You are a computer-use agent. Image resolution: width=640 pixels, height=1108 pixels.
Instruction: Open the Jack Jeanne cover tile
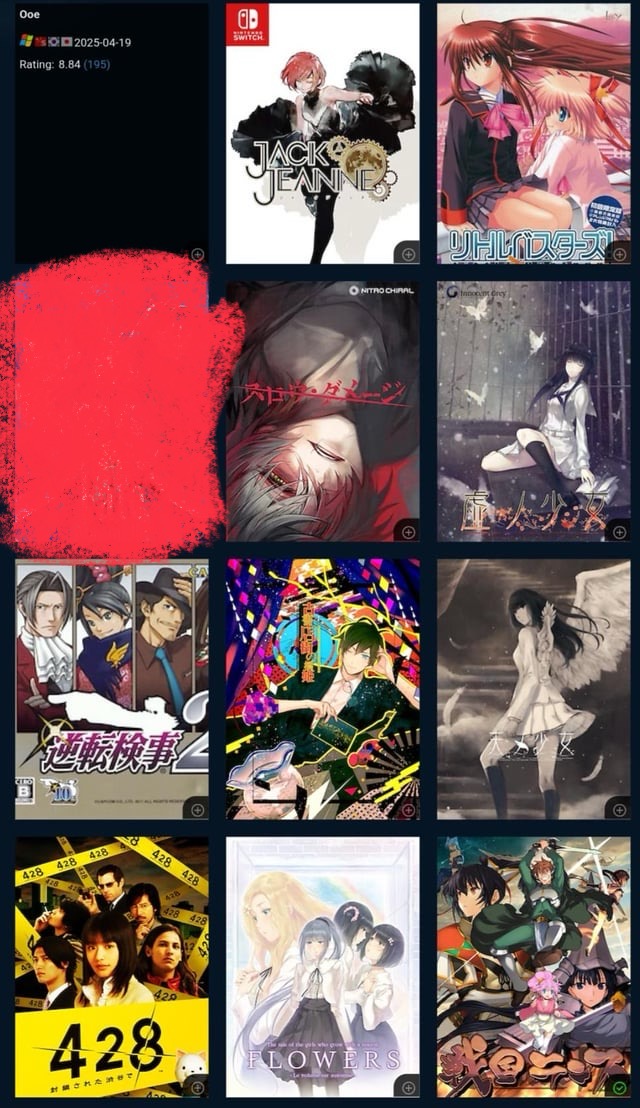tap(323, 134)
